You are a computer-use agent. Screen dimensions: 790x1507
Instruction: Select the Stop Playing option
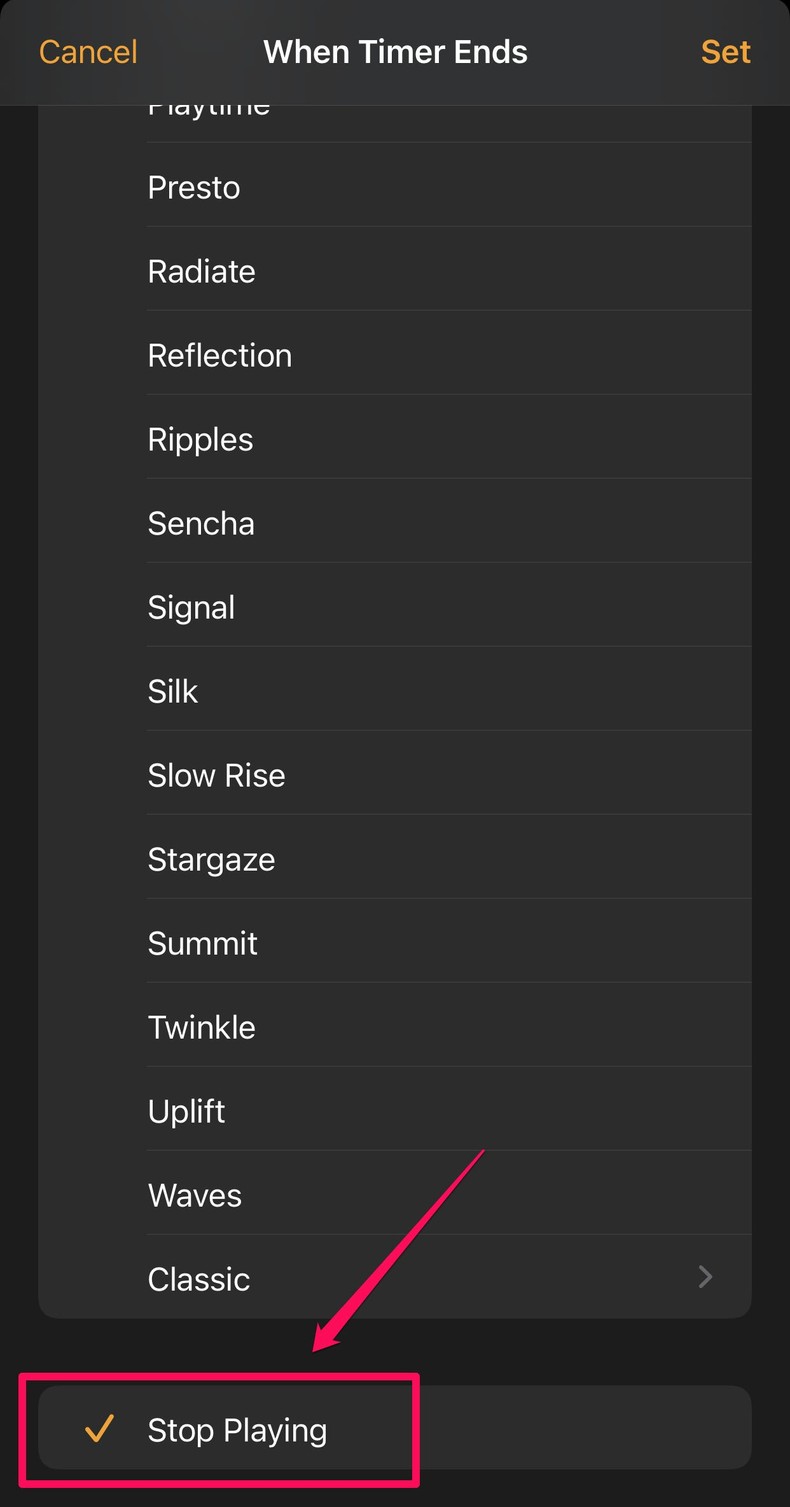coord(237,1430)
